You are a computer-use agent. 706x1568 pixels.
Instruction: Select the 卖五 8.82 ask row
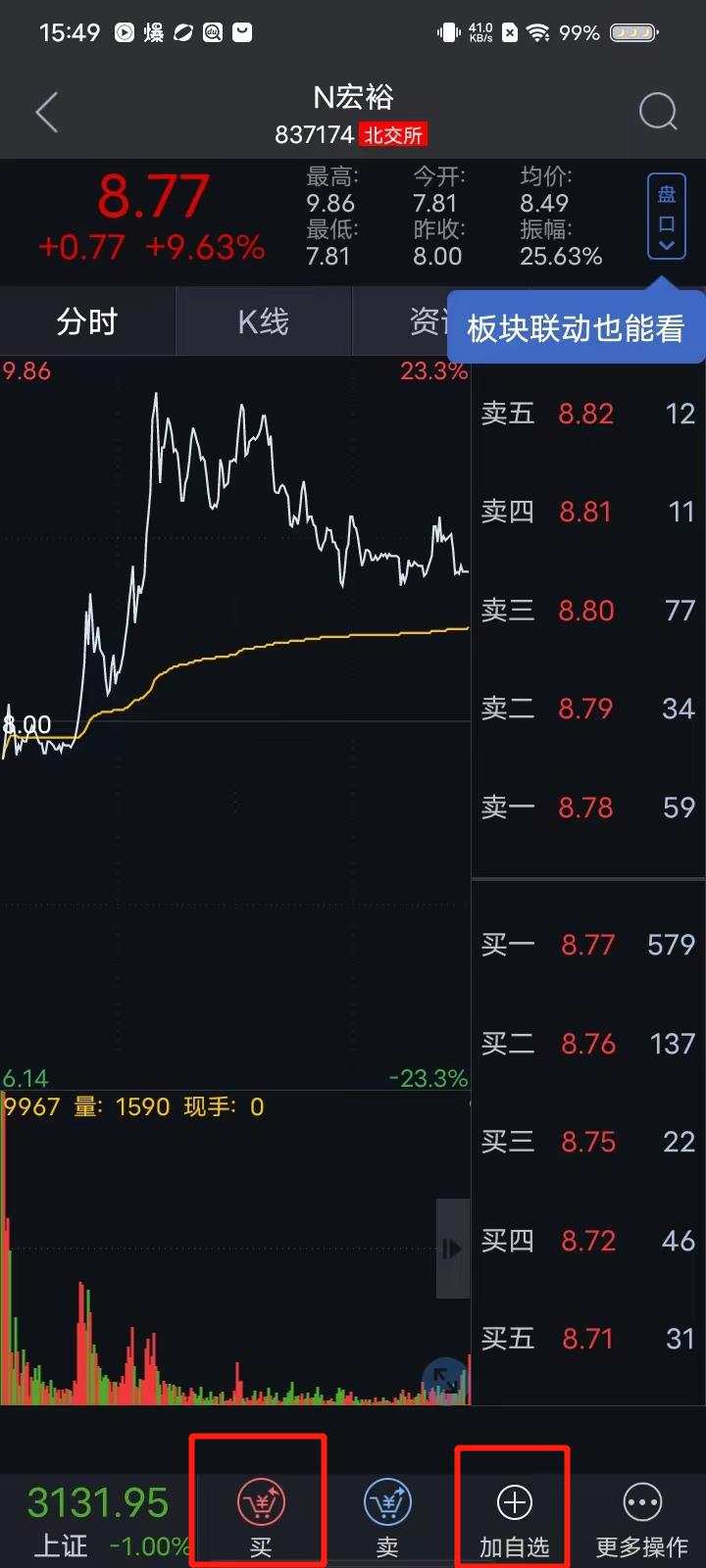pyautogui.click(x=587, y=414)
